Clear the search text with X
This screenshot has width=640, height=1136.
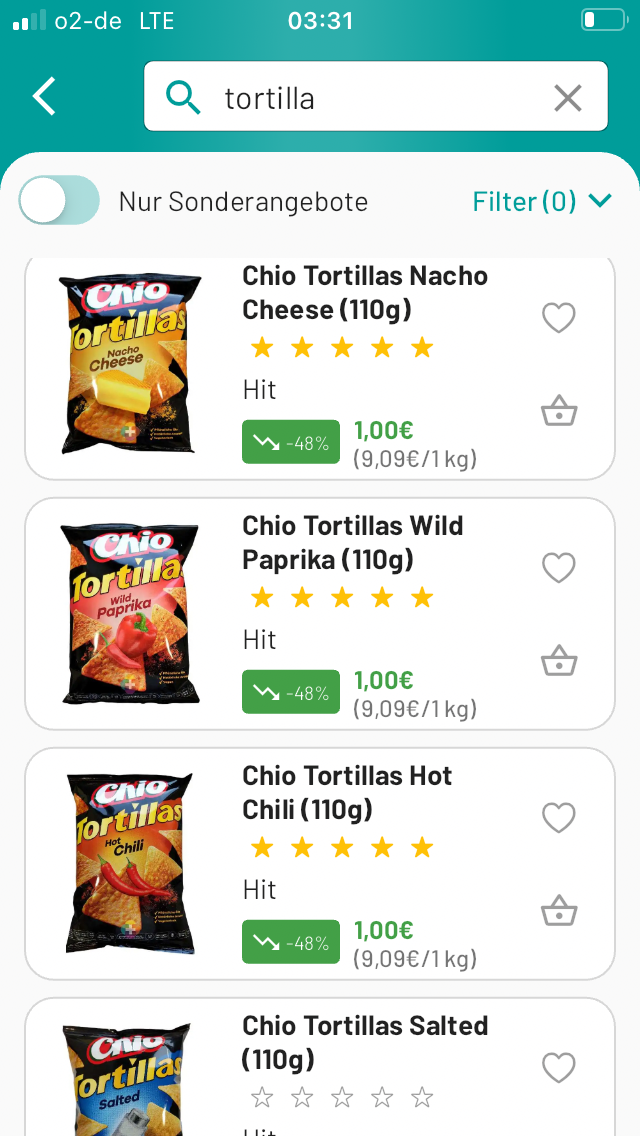(568, 98)
